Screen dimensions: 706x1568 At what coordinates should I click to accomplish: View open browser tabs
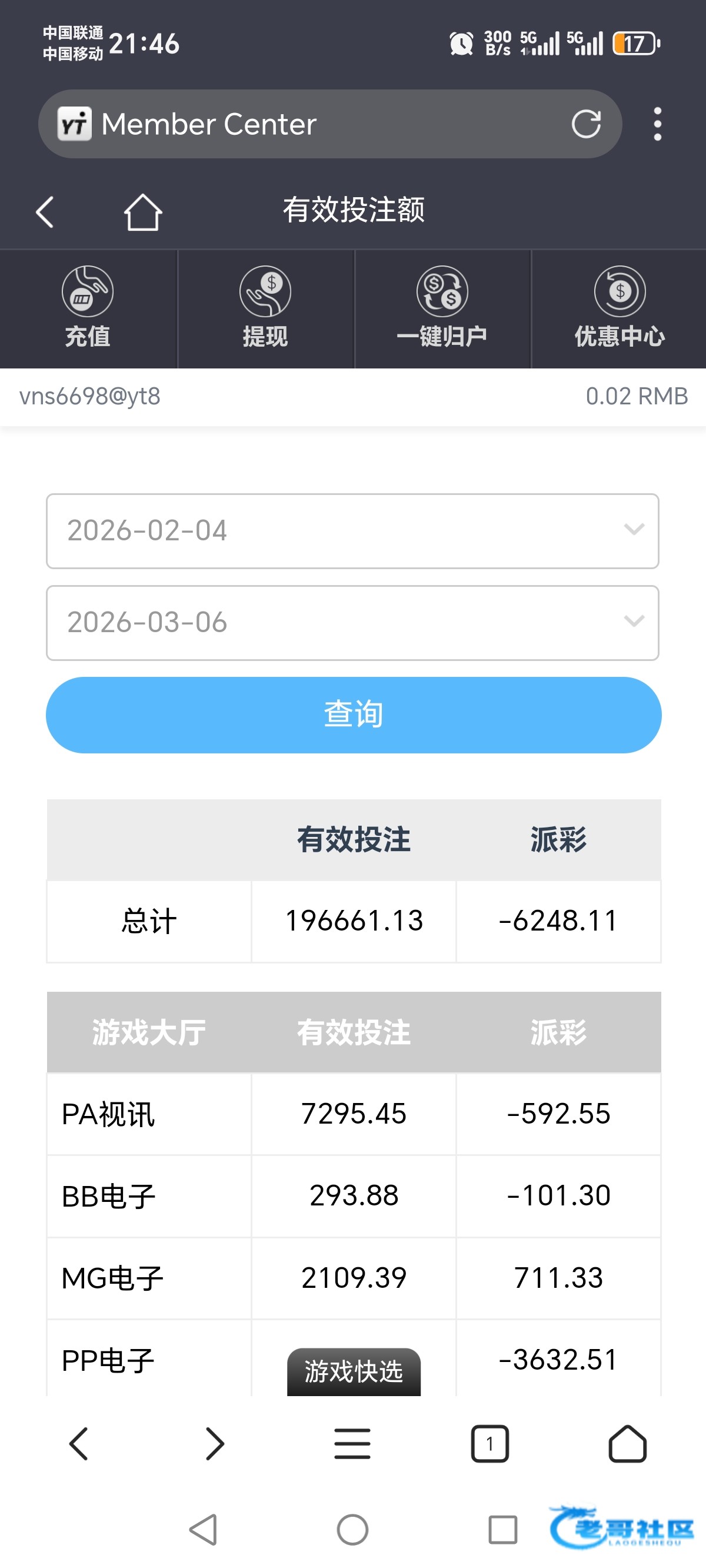[x=490, y=1443]
